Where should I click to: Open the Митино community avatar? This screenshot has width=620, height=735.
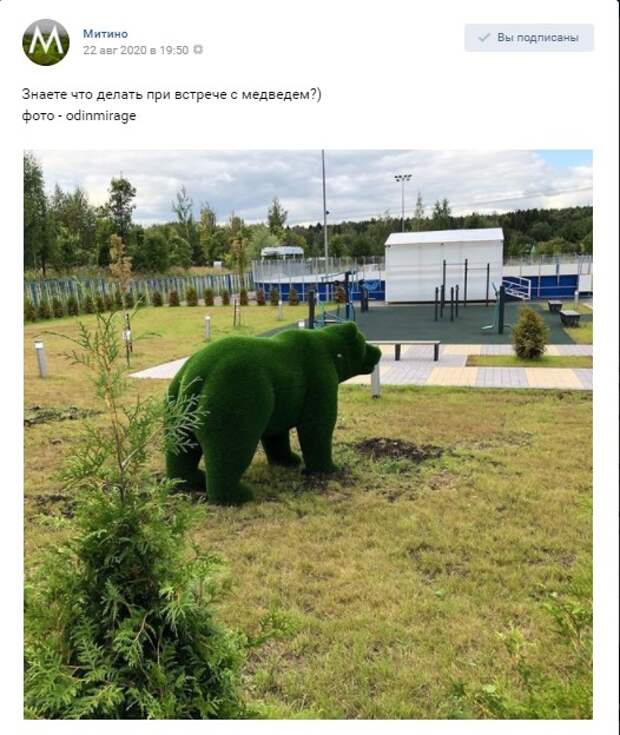click(x=46, y=42)
